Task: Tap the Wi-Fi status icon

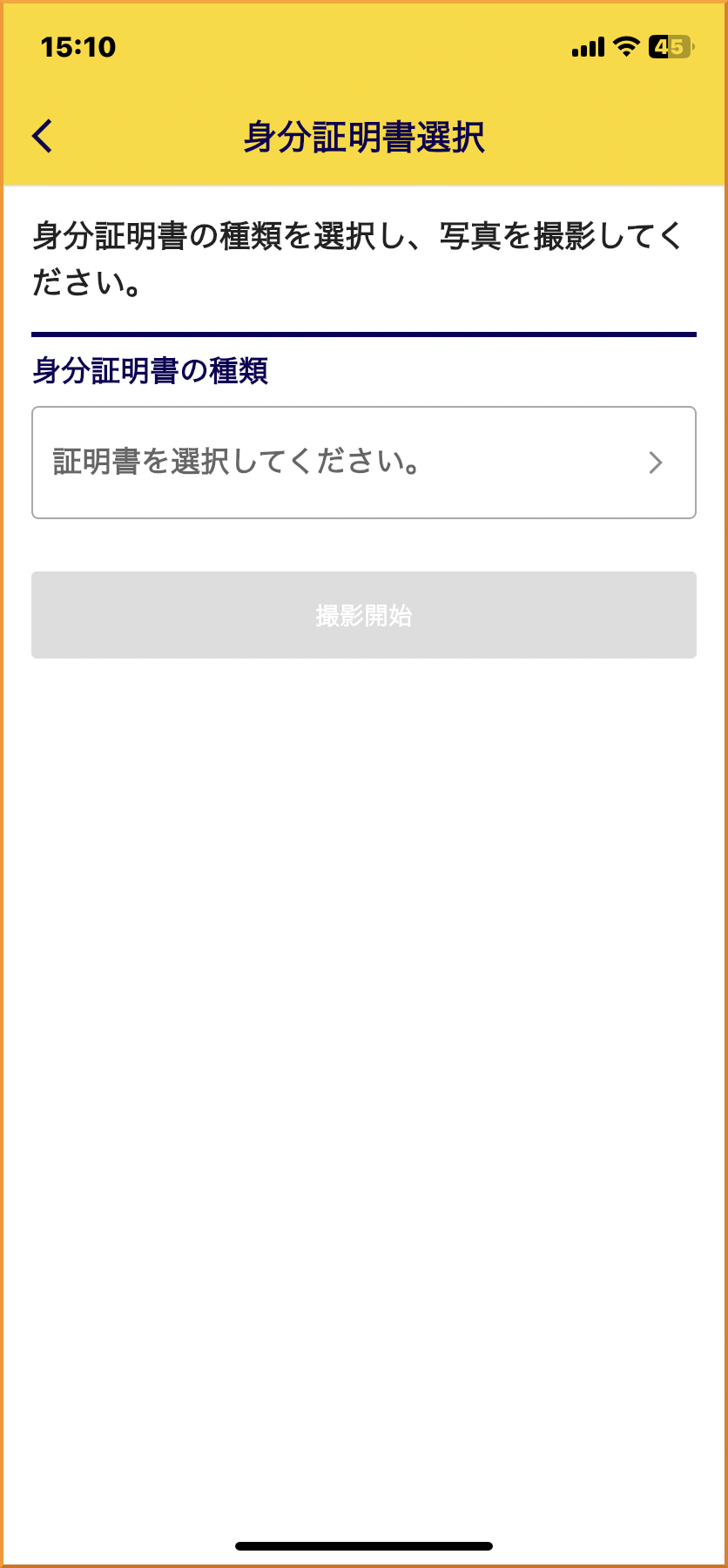Action: pos(625,47)
